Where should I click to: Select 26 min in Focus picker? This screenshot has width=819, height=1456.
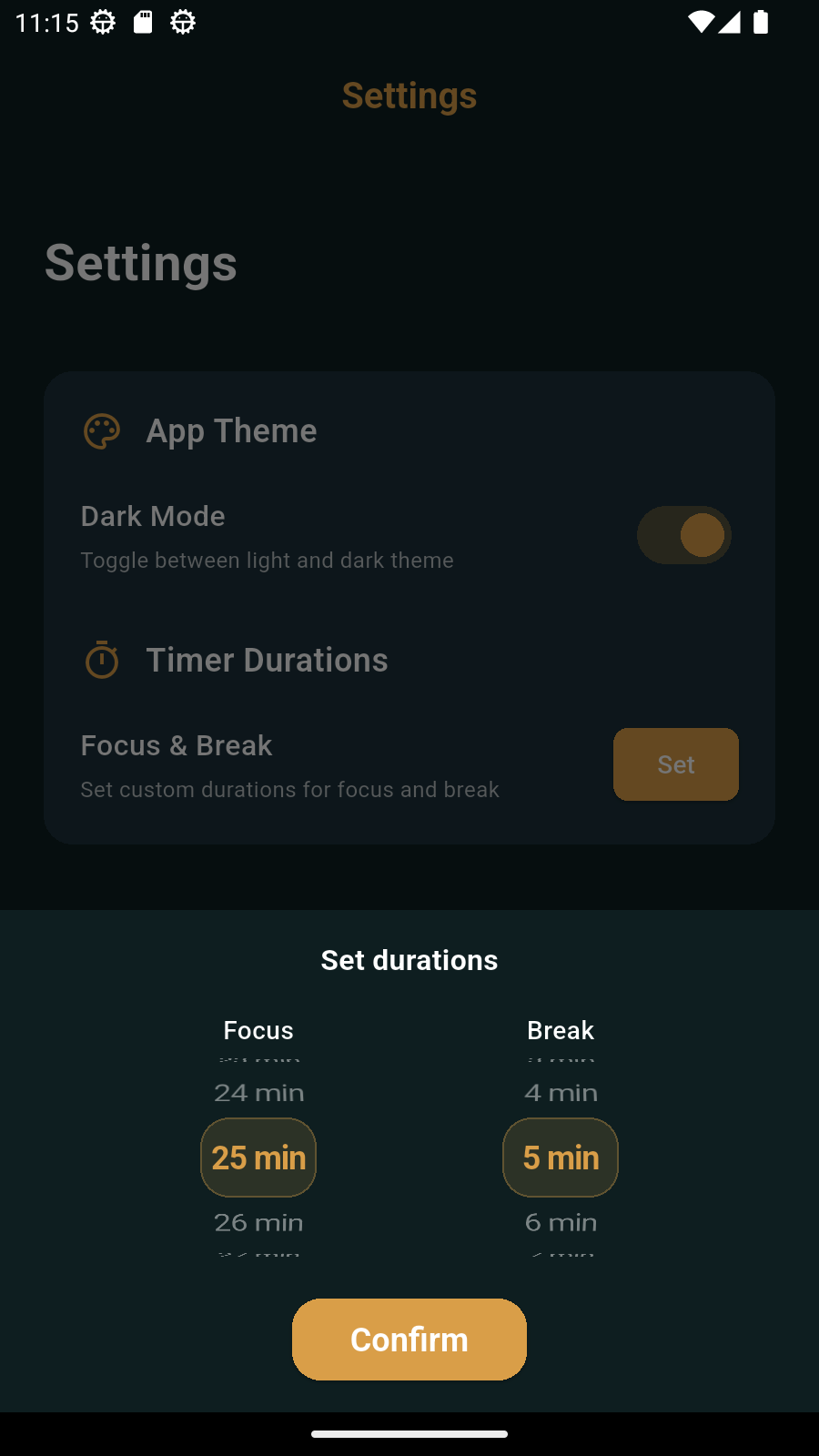259,1223
